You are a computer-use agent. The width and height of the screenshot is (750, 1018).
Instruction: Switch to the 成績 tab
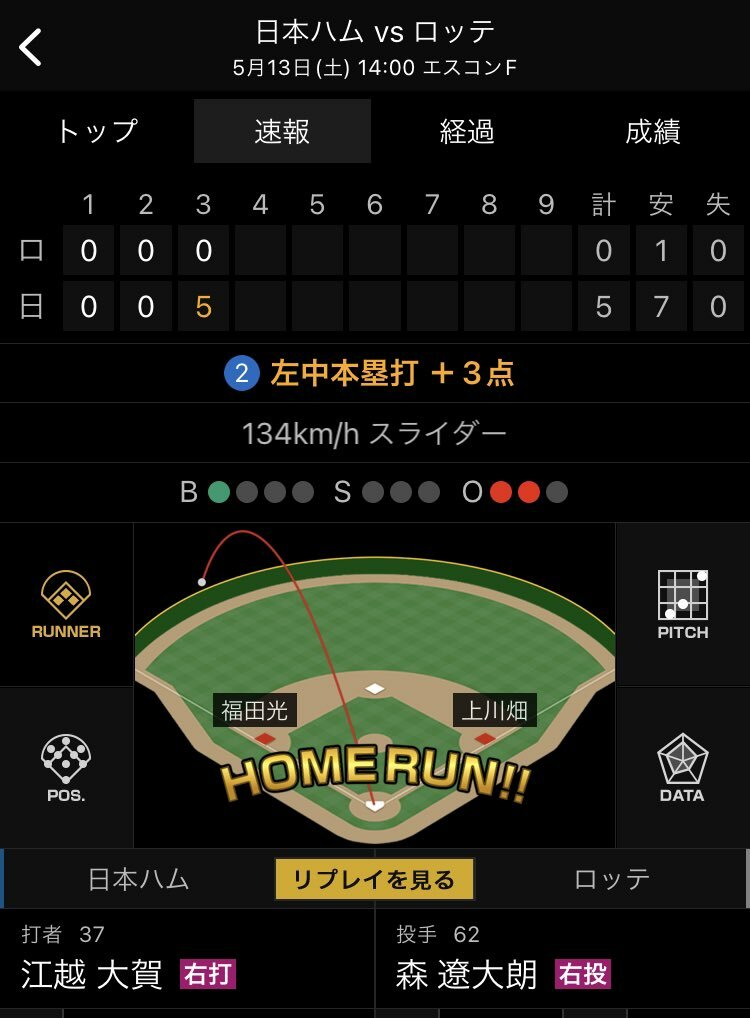click(x=653, y=131)
